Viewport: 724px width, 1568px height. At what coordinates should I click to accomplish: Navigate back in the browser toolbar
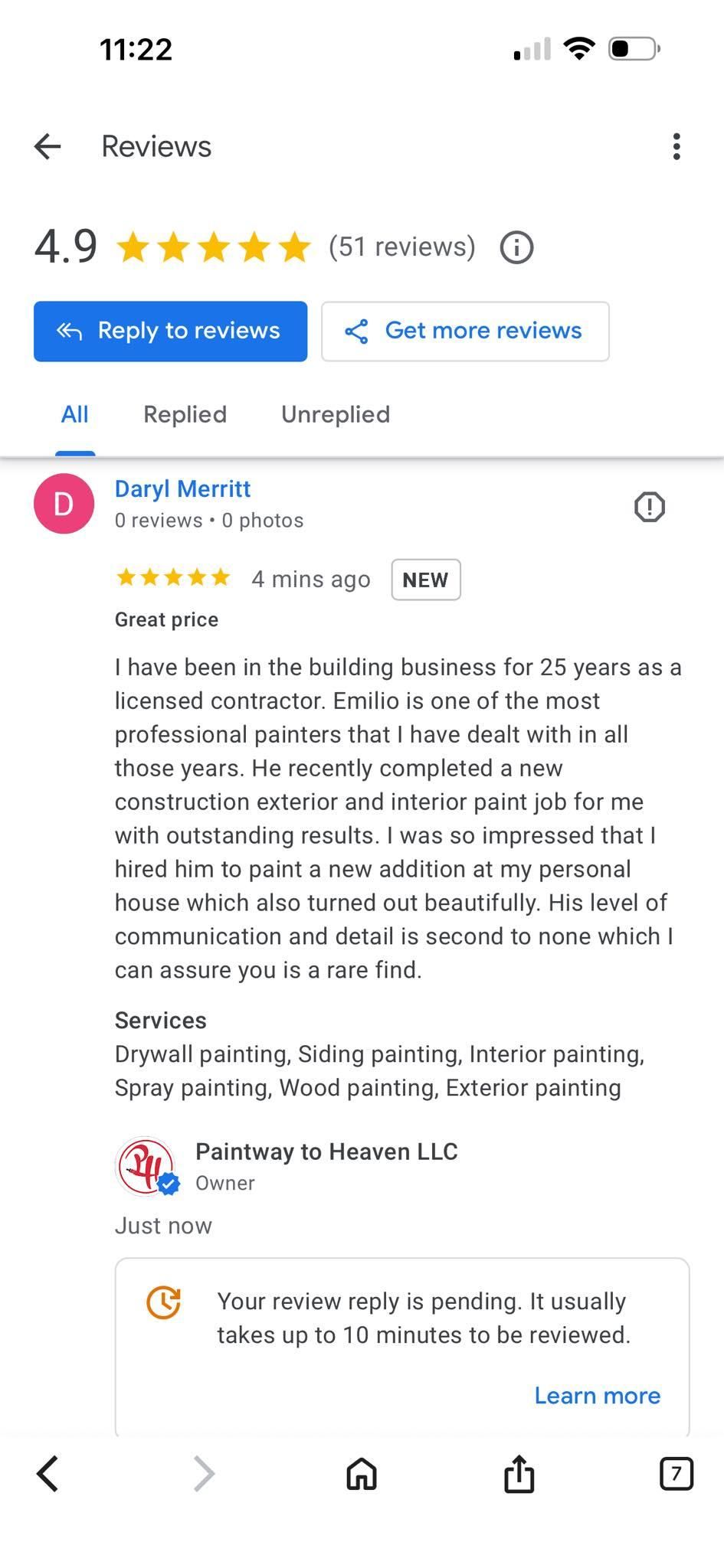coord(48,1474)
